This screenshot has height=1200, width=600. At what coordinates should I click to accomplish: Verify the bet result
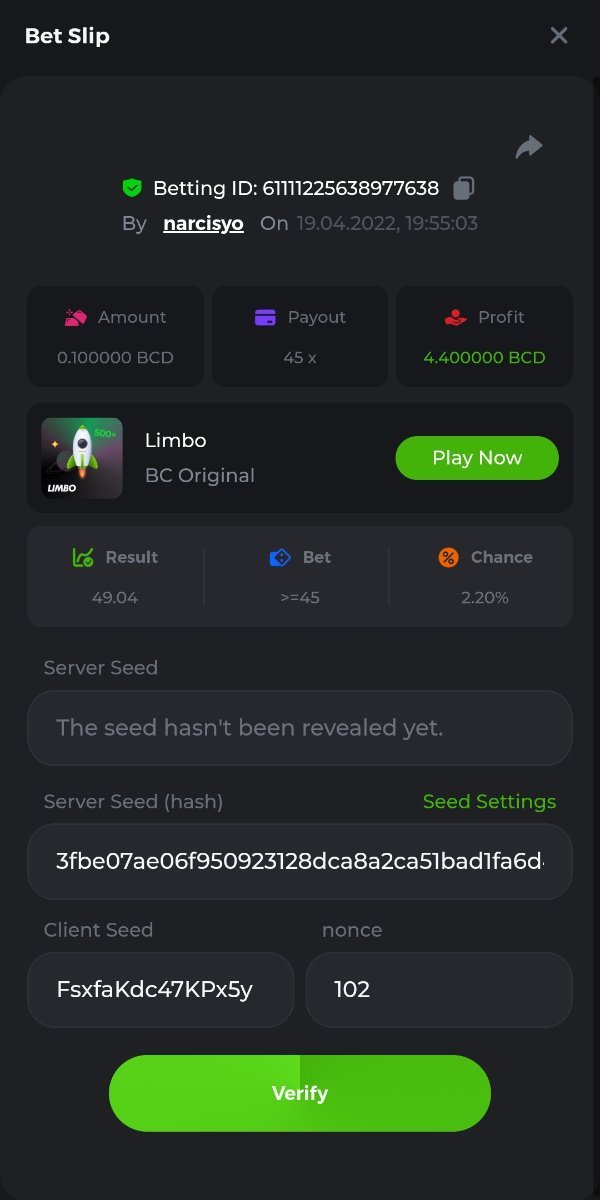300,1093
